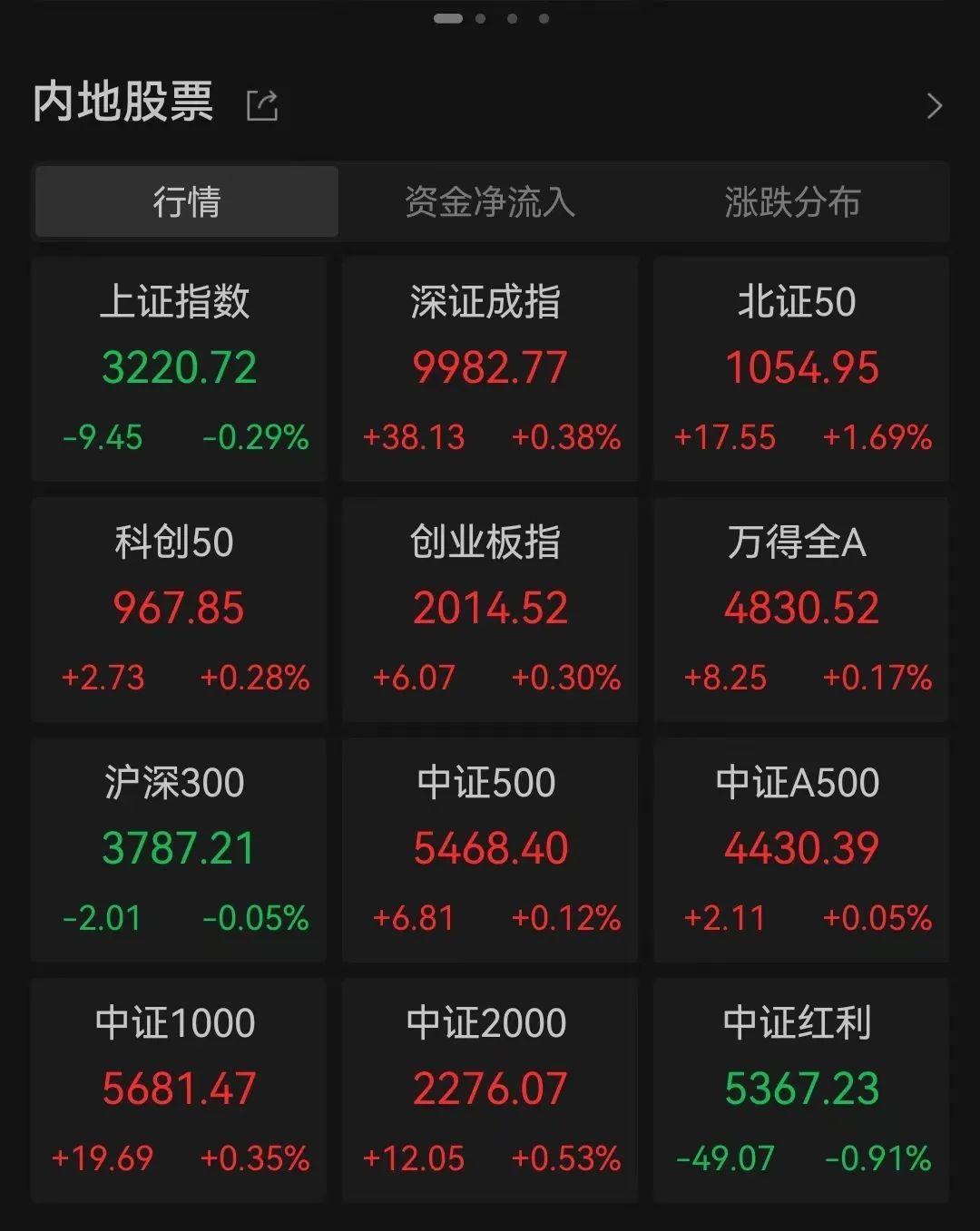Tap the 中证500 index card
The width and height of the screenshot is (980, 1231).
point(490,849)
